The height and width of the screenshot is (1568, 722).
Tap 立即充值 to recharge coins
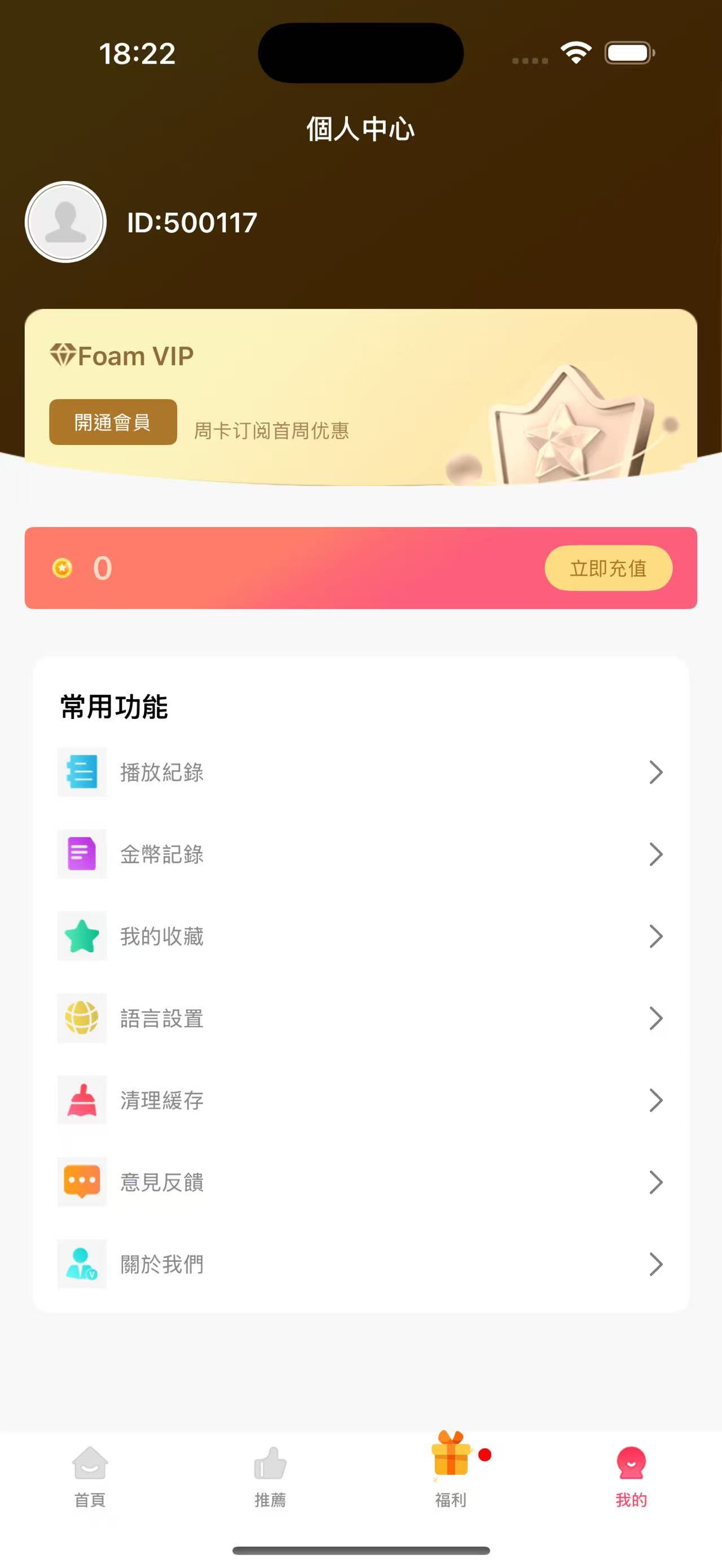(x=607, y=568)
